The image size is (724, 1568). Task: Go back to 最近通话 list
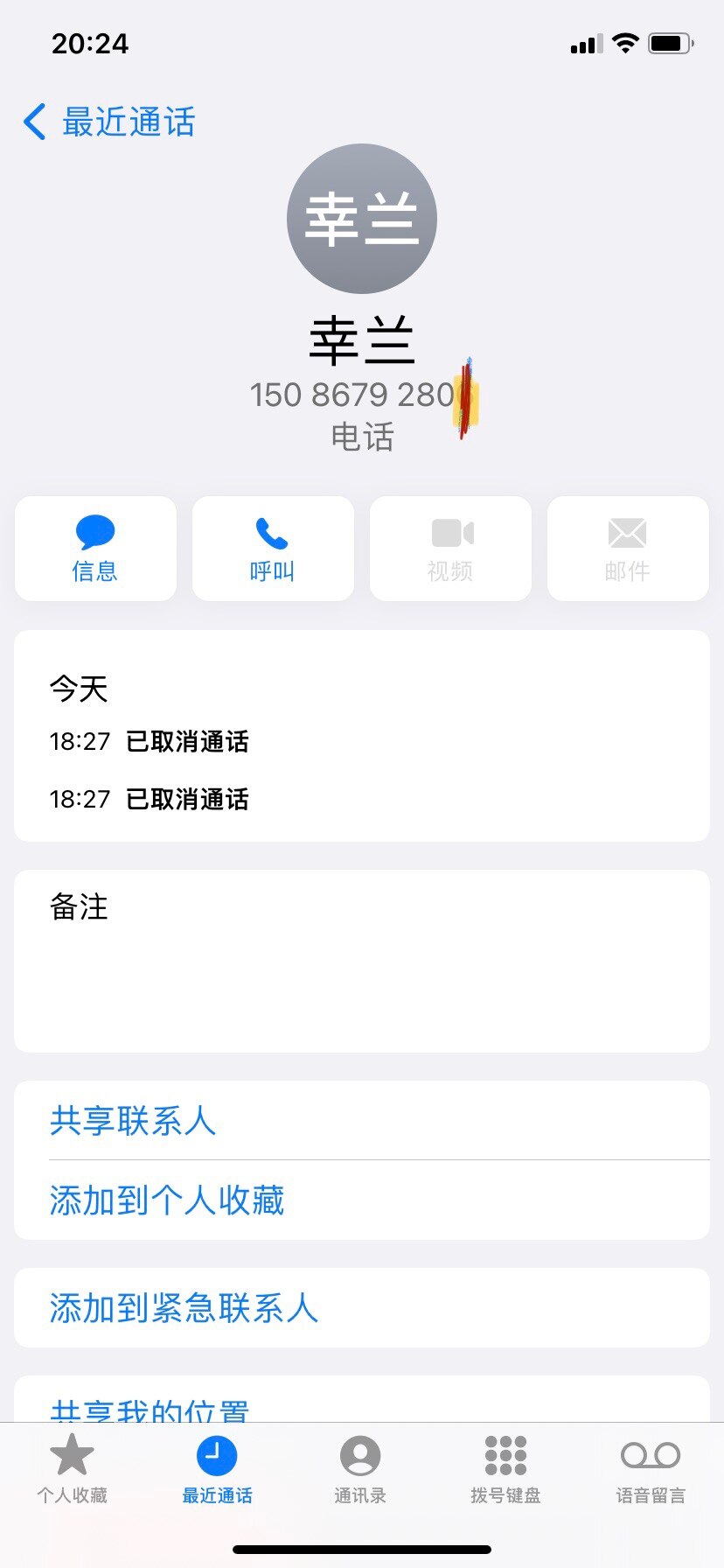[109, 122]
